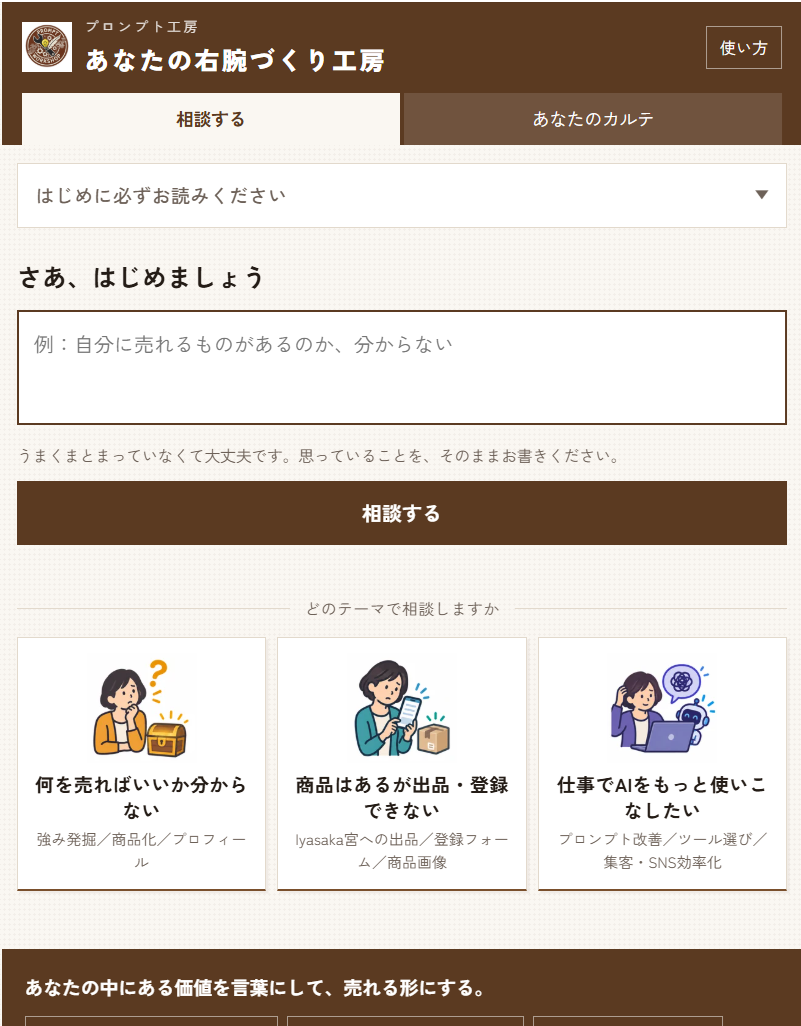Focus the consultation text input box

(x=402, y=368)
